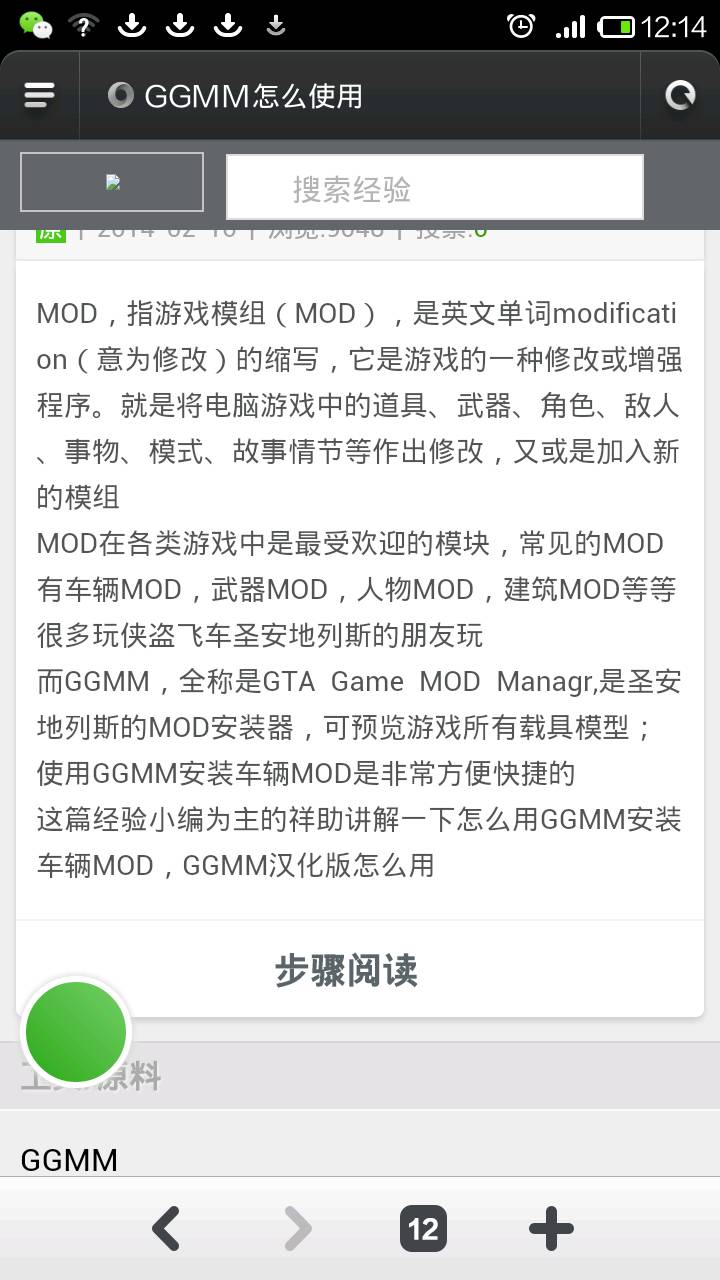Open the tab switcher showing 12
Viewport: 720px width, 1280px height.
coord(423,1229)
